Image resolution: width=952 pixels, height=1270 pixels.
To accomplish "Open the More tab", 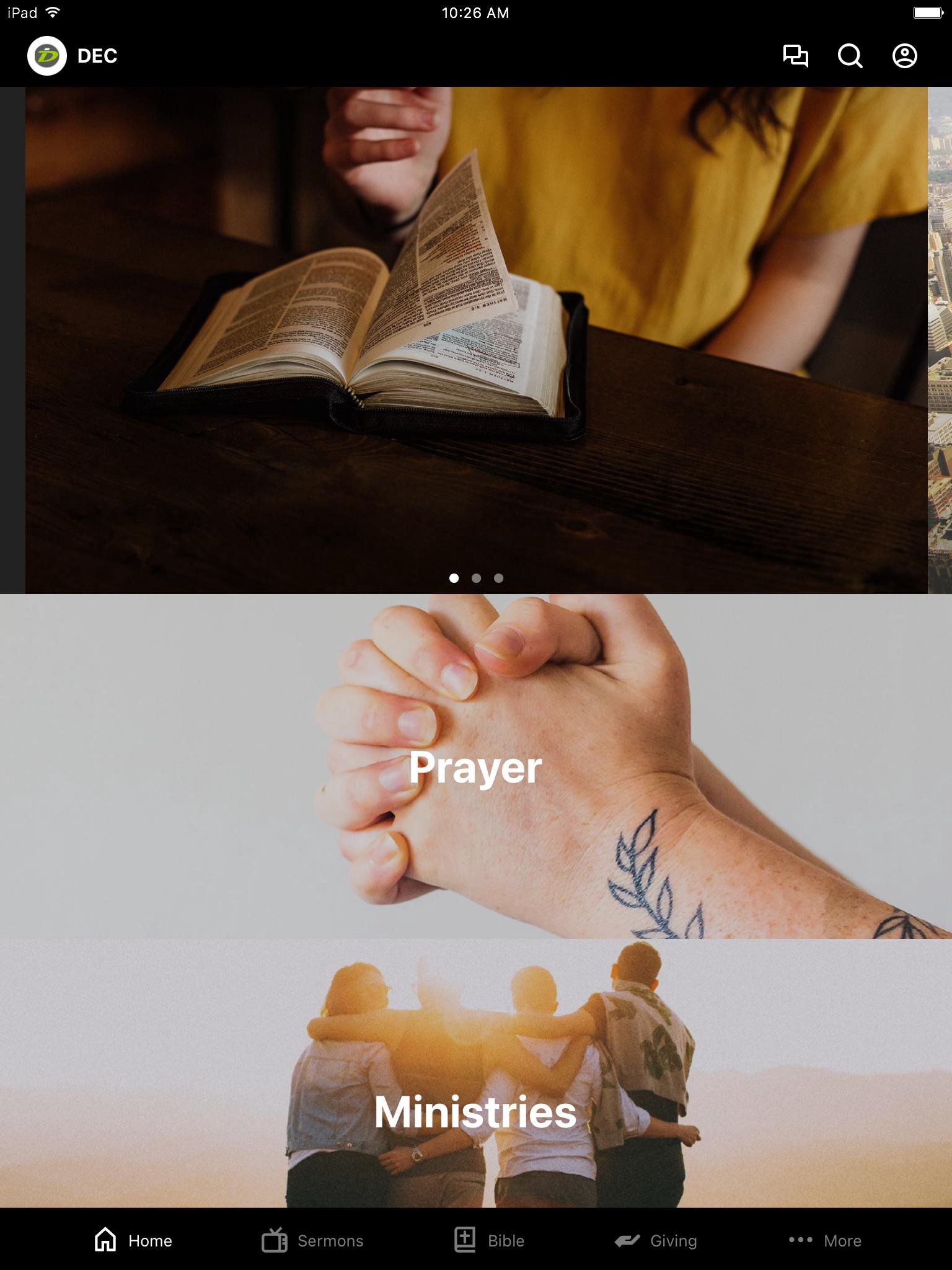I will tap(825, 1240).
